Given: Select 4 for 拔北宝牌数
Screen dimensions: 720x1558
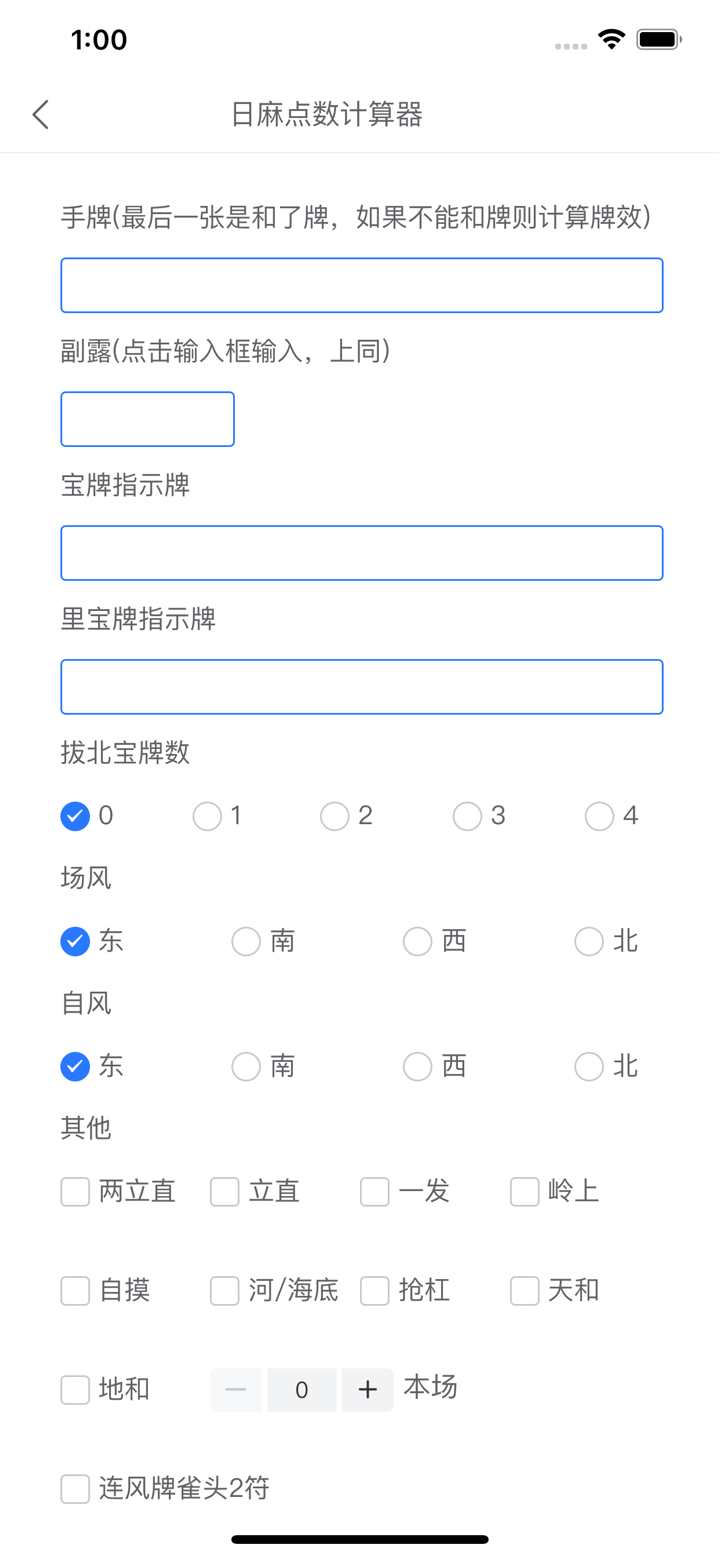Looking at the screenshot, I should point(598,816).
